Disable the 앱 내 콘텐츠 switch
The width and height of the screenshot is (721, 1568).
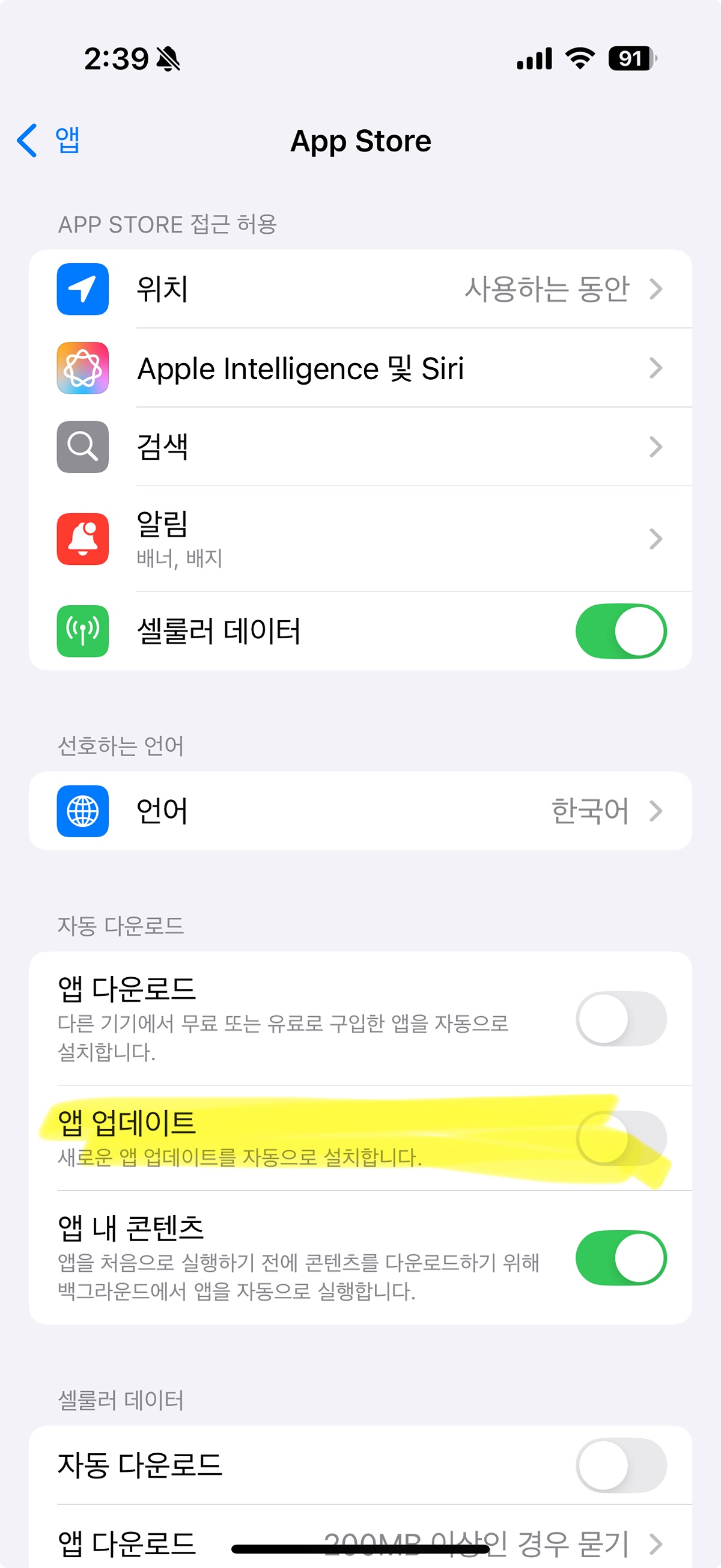[x=621, y=1257]
